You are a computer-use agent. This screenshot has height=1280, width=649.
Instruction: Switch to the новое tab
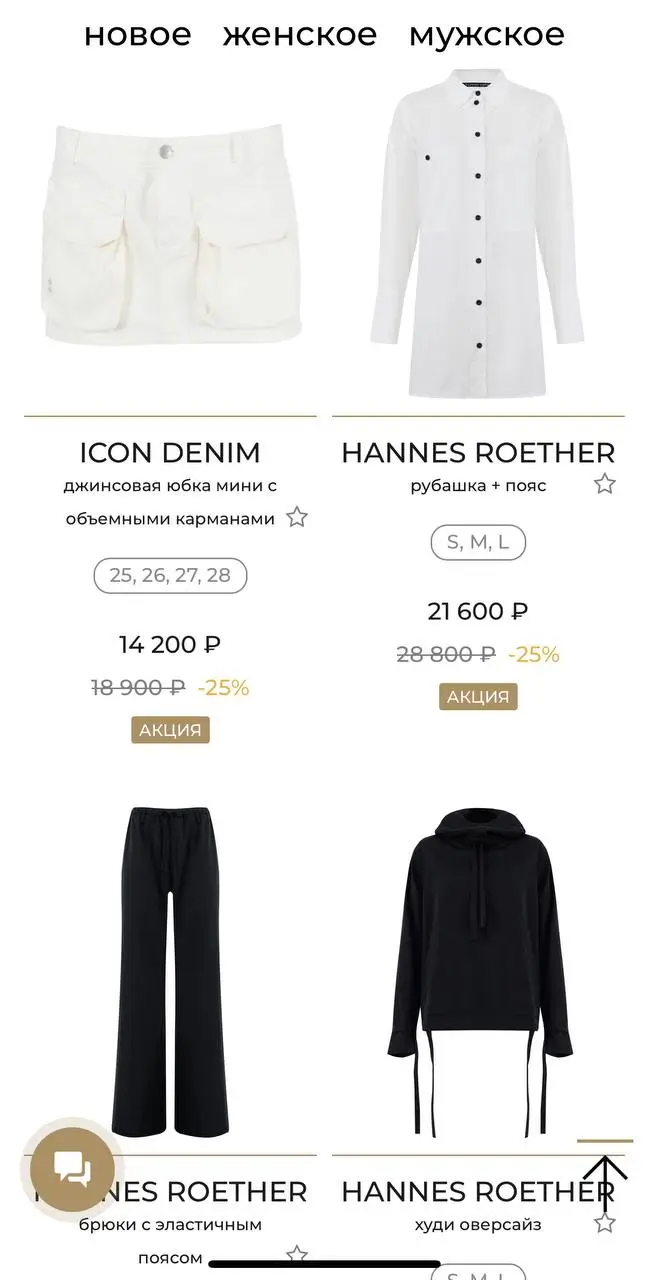pyautogui.click(x=137, y=34)
